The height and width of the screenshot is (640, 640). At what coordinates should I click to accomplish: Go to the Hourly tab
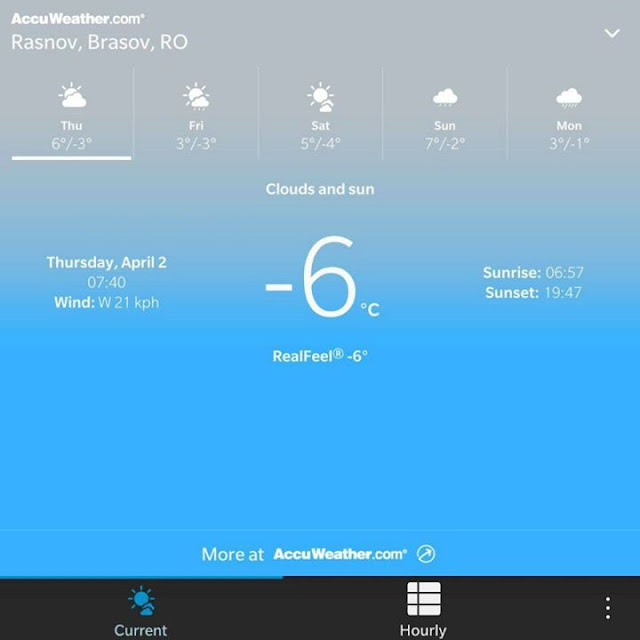coord(423,609)
